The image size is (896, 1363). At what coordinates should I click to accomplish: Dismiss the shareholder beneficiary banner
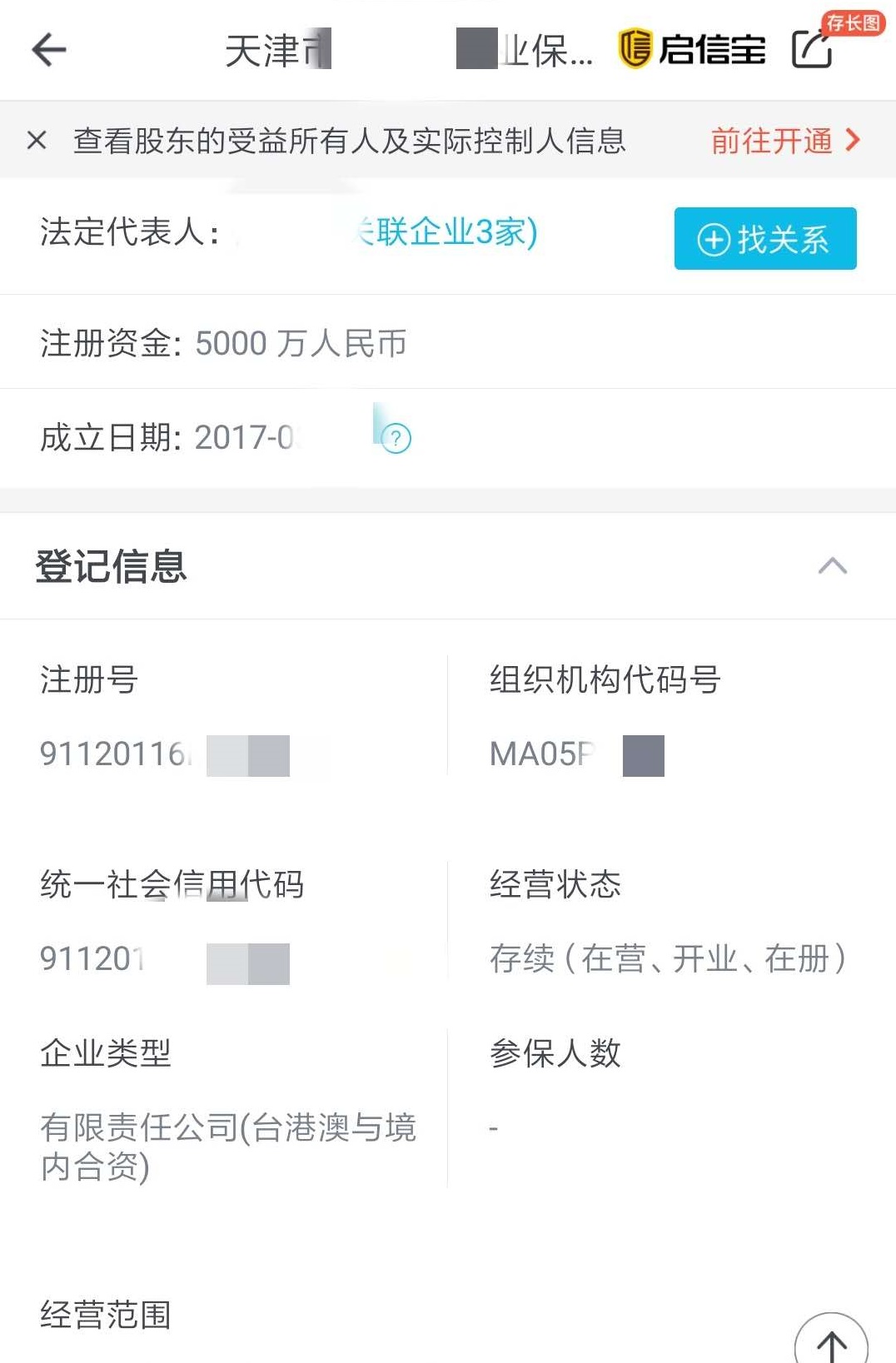tap(37, 140)
